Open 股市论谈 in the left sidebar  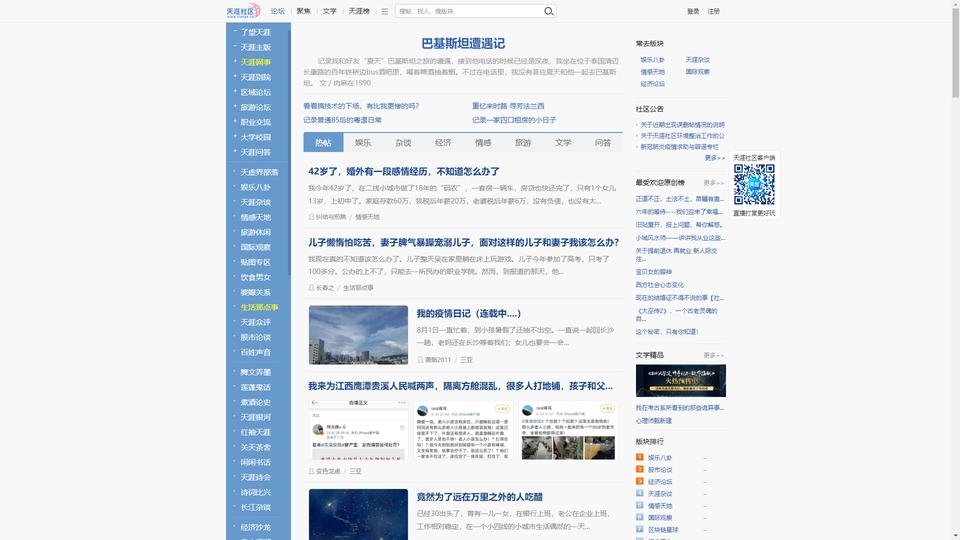tap(255, 337)
